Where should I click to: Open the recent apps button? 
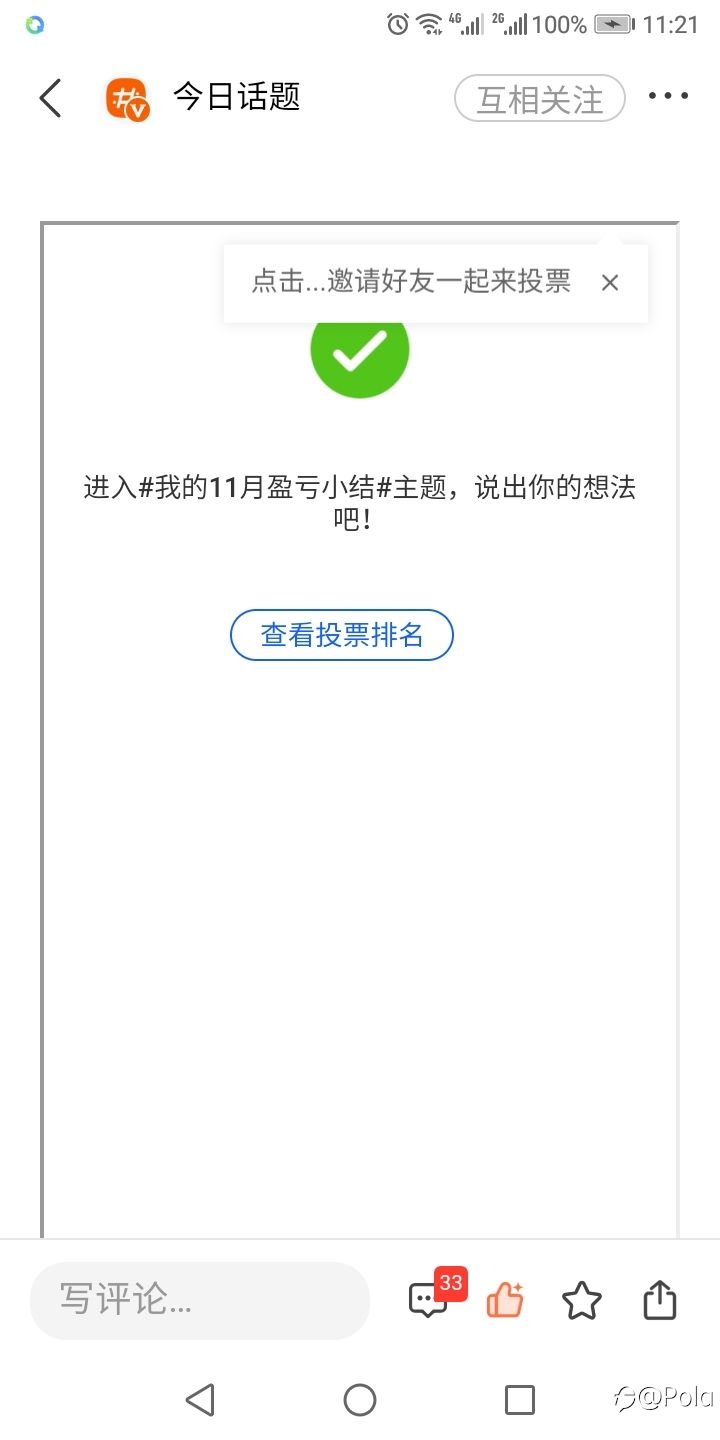coord(520,1400)
